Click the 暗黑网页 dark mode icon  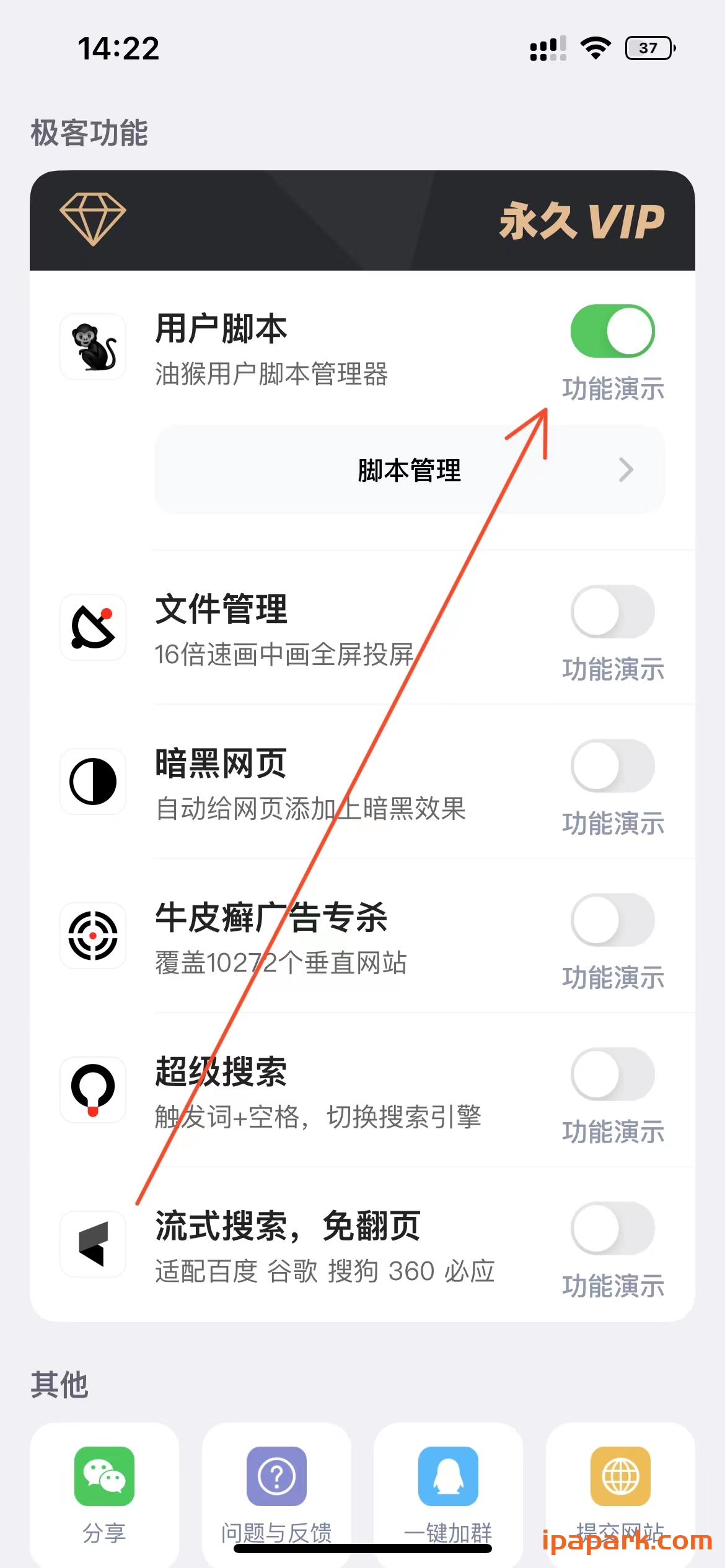coord(92,782)
